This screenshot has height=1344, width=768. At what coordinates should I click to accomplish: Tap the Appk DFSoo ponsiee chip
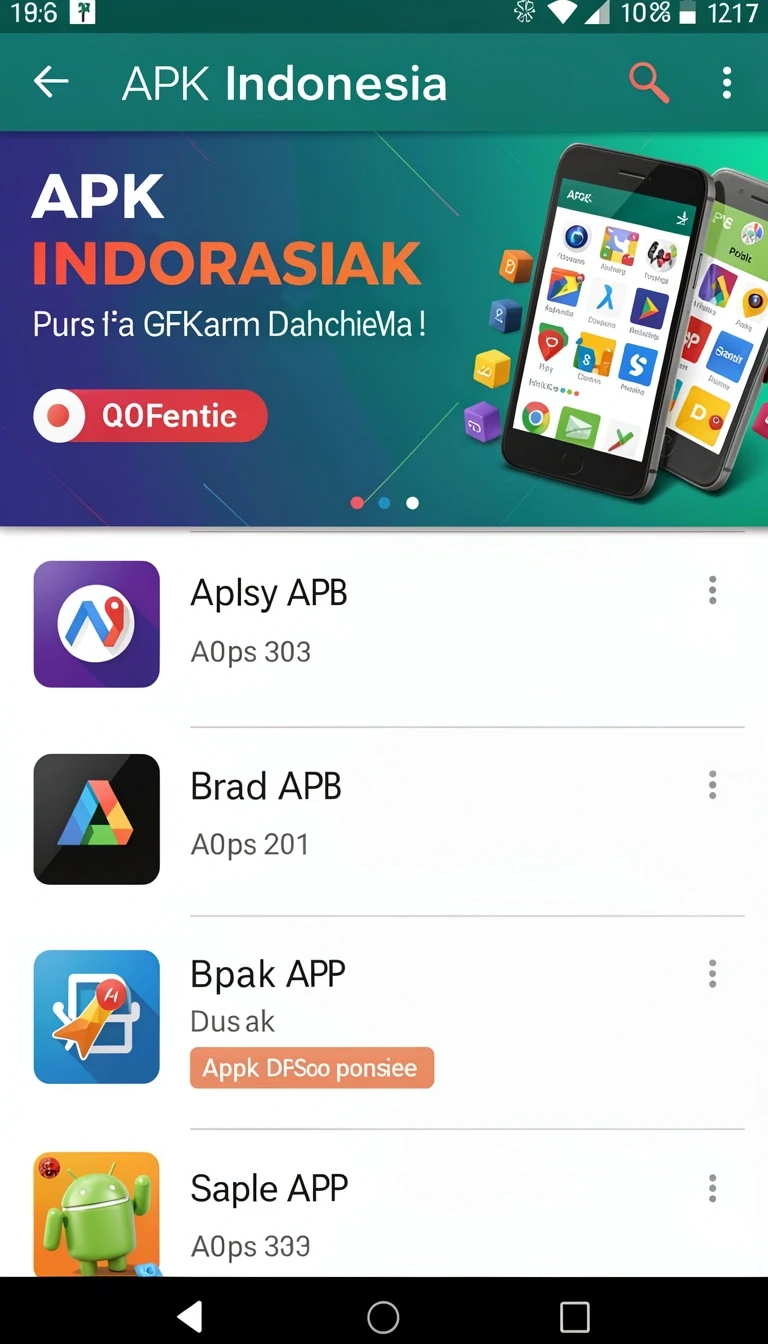[x=312, y=1068]
